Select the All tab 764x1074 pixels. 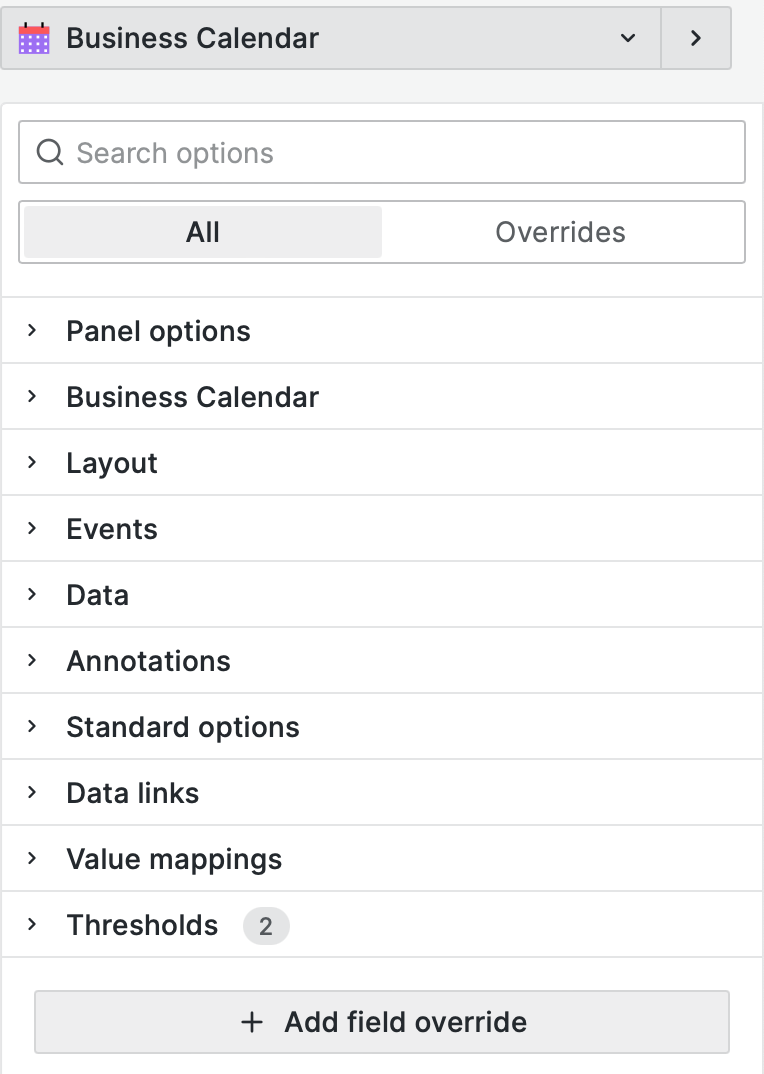pyautogui.click(x=202, y=232)
